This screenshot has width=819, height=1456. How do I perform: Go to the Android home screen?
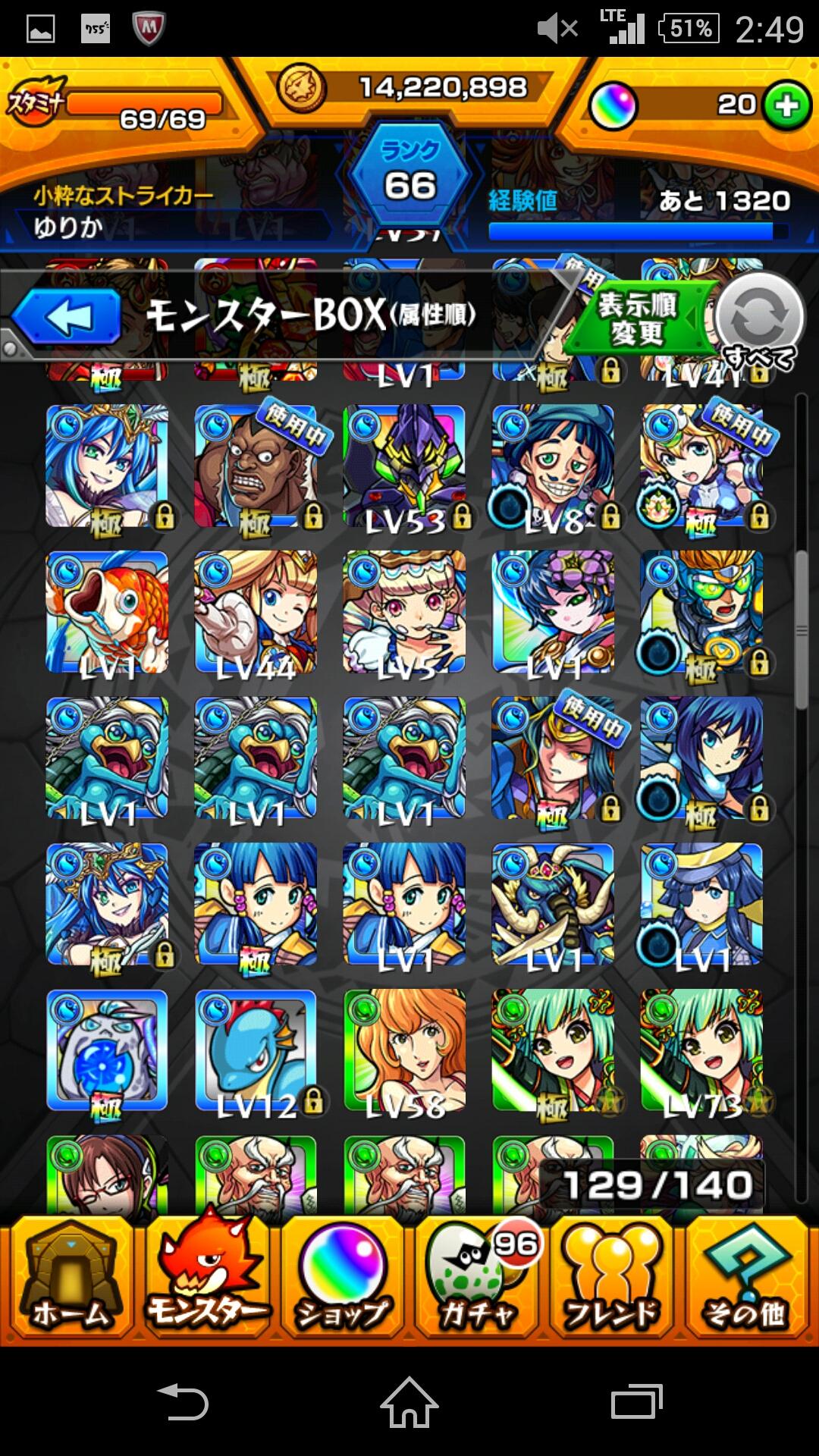(409, 1401)
